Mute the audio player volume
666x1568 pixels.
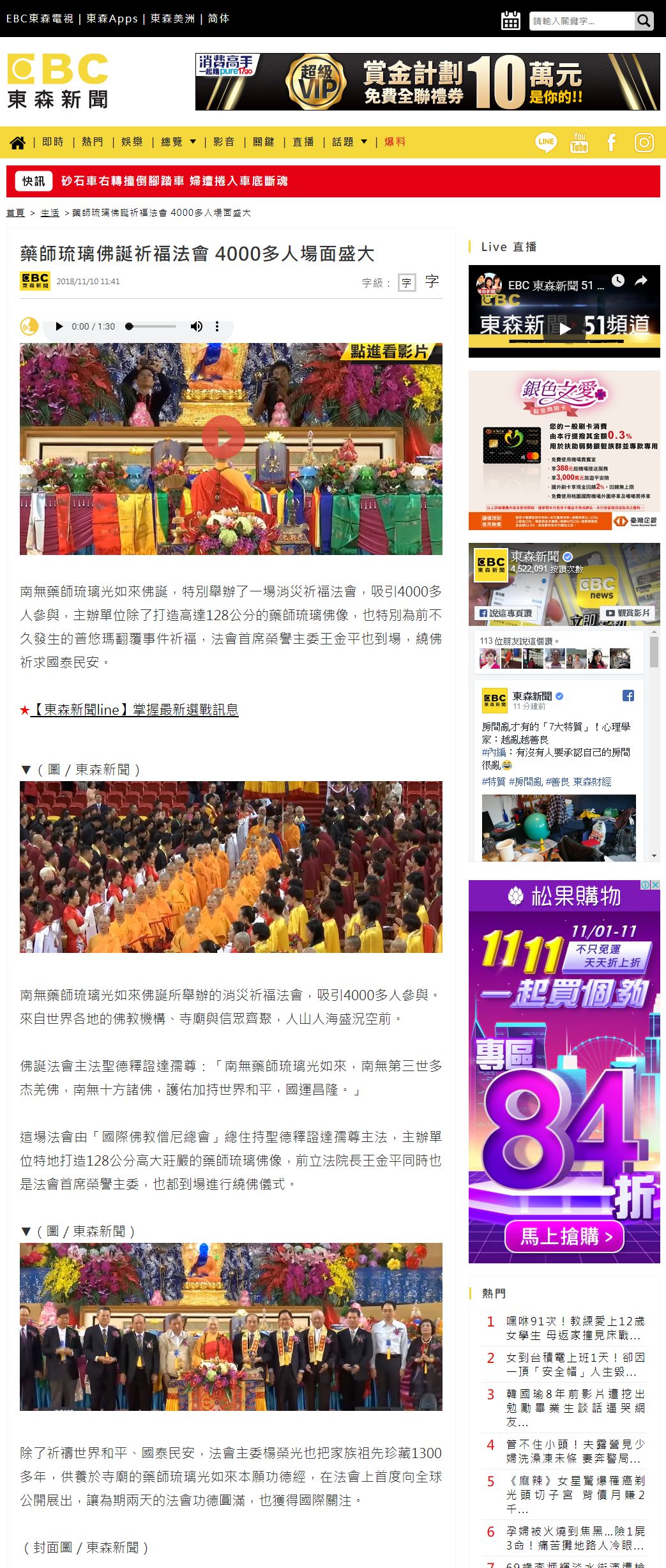[x=196, y=326]
